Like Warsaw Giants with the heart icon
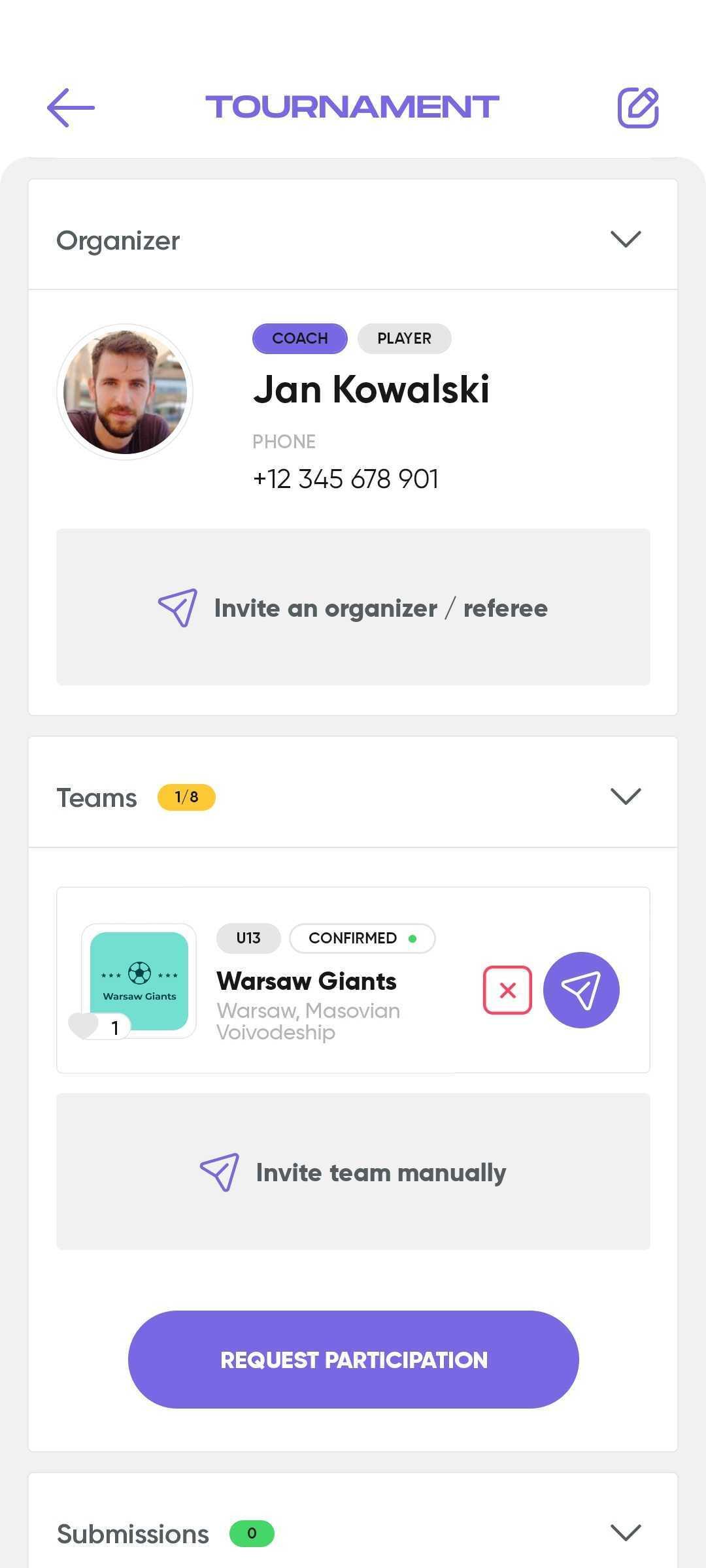 [x=84, y=1026]
